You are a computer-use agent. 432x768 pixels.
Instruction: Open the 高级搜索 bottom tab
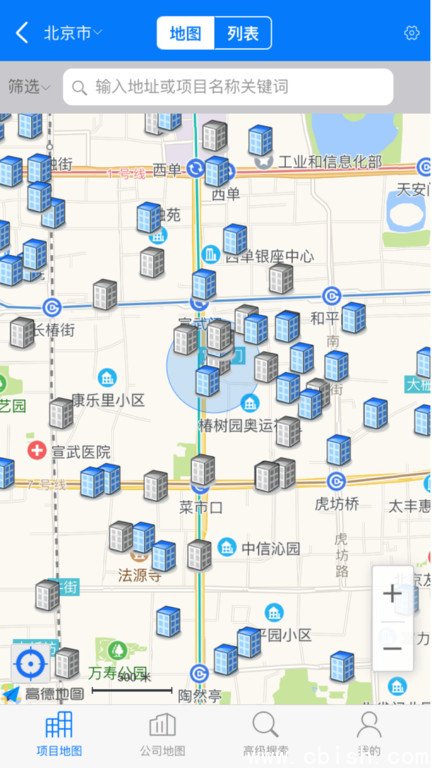[265, 734]
